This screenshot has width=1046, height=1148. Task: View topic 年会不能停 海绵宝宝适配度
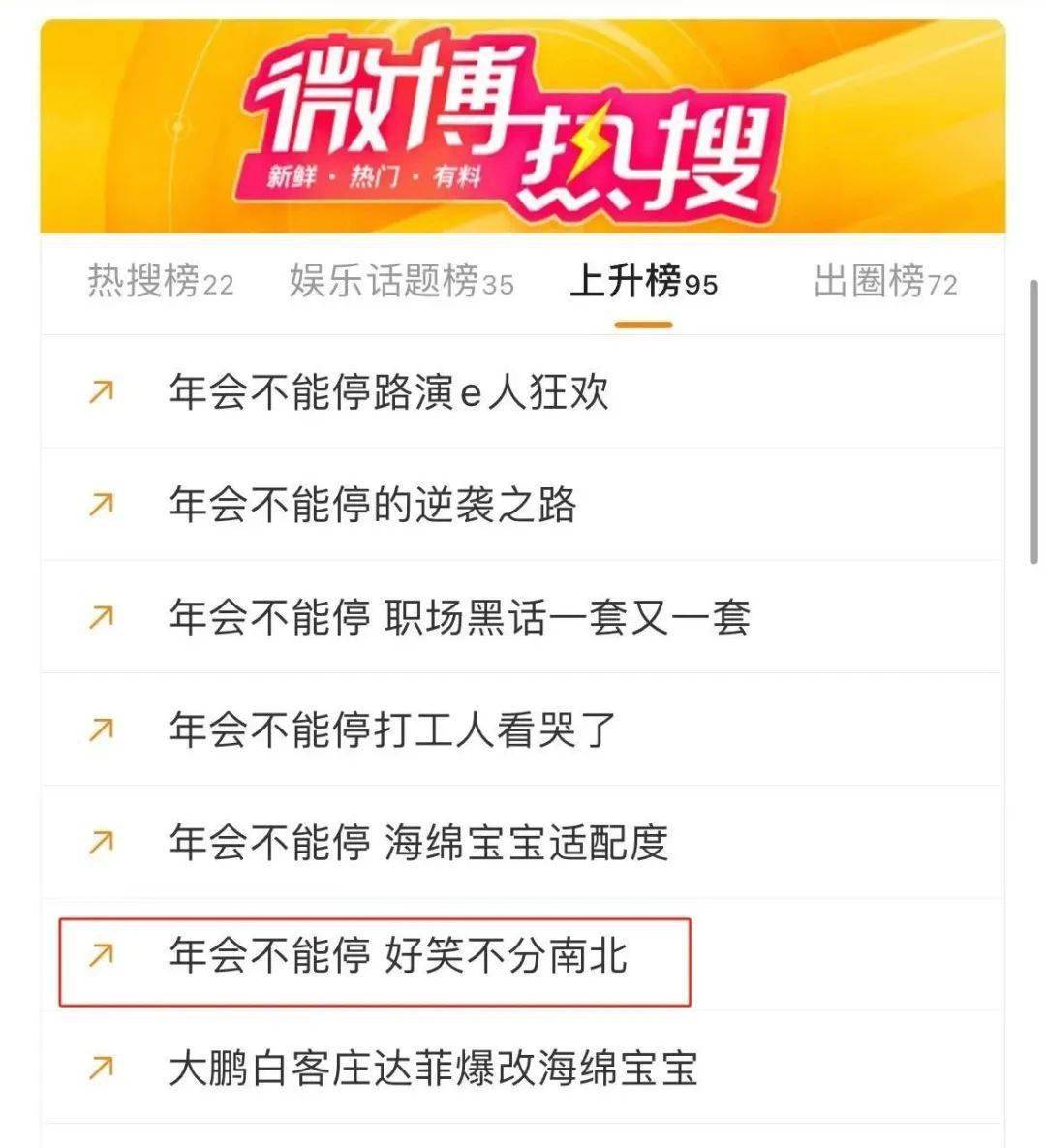click(418, 842)
